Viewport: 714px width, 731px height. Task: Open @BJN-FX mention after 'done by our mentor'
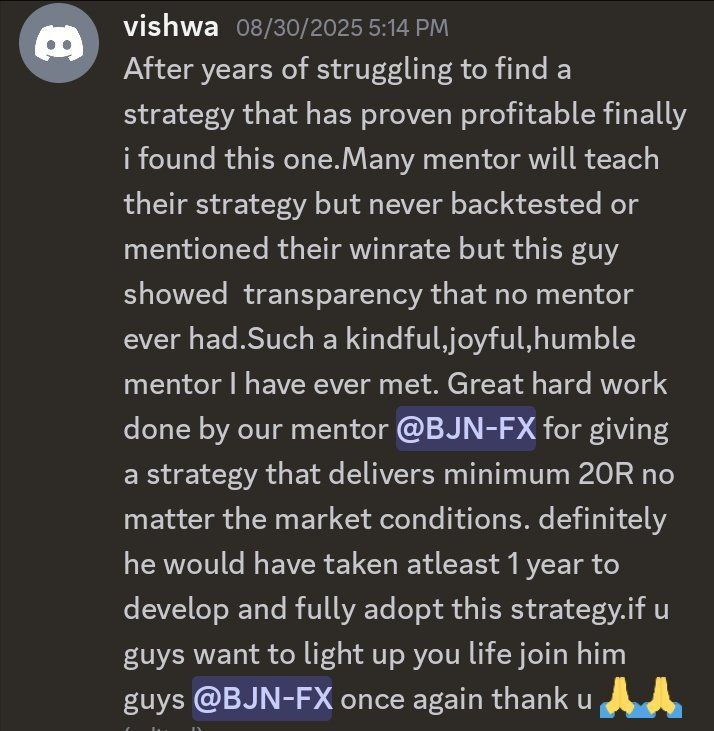click(x=466, y=429)
